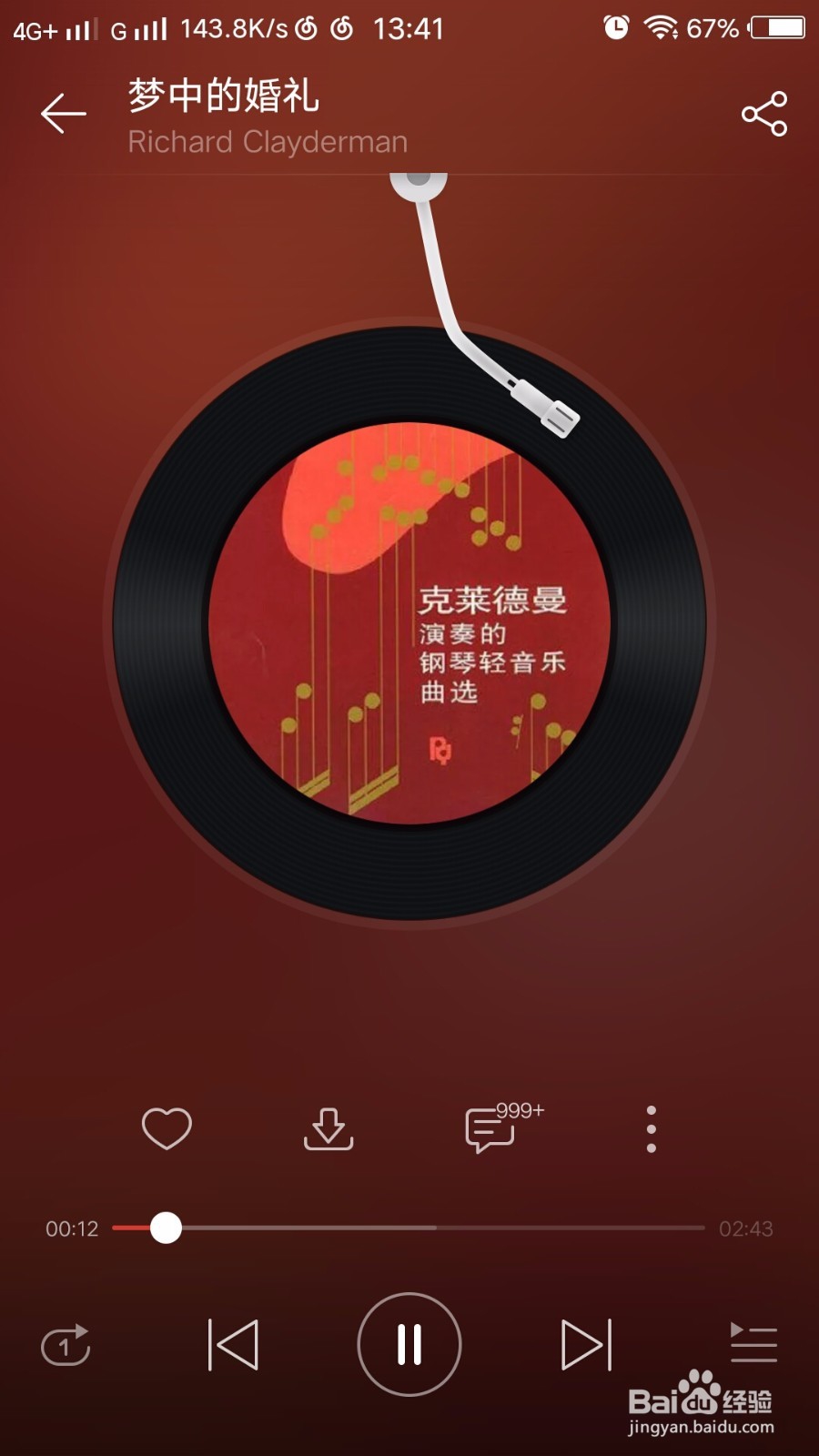Skip to the next track
The image size is (819, 1456).
click(x=586, y=1344)
